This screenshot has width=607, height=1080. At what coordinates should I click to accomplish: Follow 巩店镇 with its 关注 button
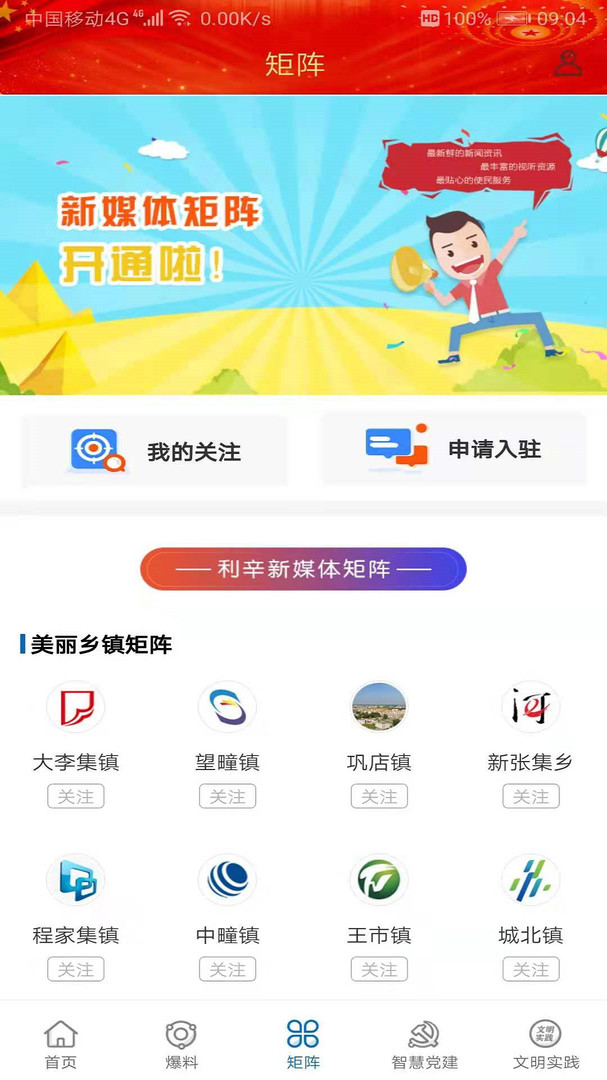point(379,796)
